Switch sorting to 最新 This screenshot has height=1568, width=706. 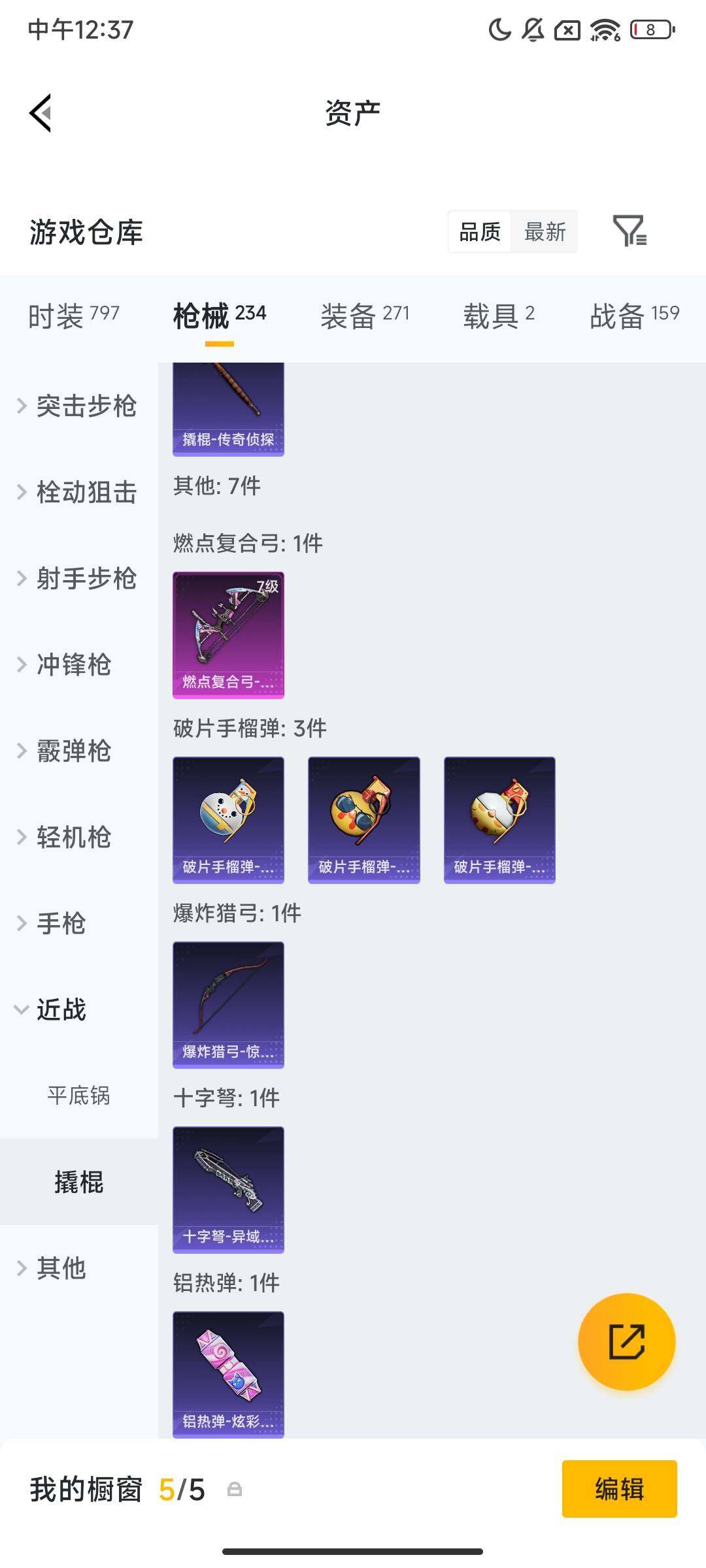tap(545, 232)
